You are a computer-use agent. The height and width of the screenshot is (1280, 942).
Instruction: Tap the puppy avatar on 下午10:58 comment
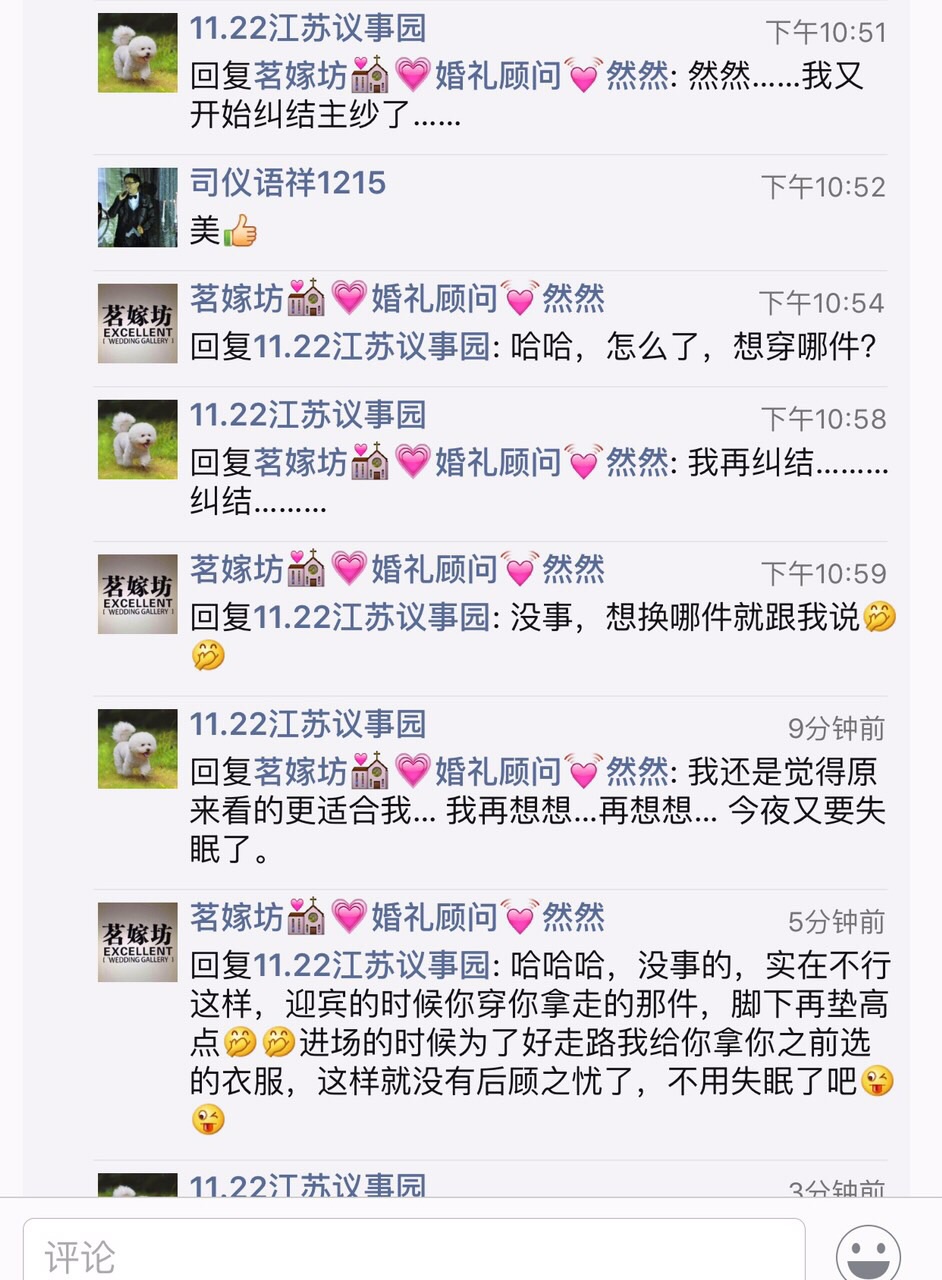click(138, 440)
